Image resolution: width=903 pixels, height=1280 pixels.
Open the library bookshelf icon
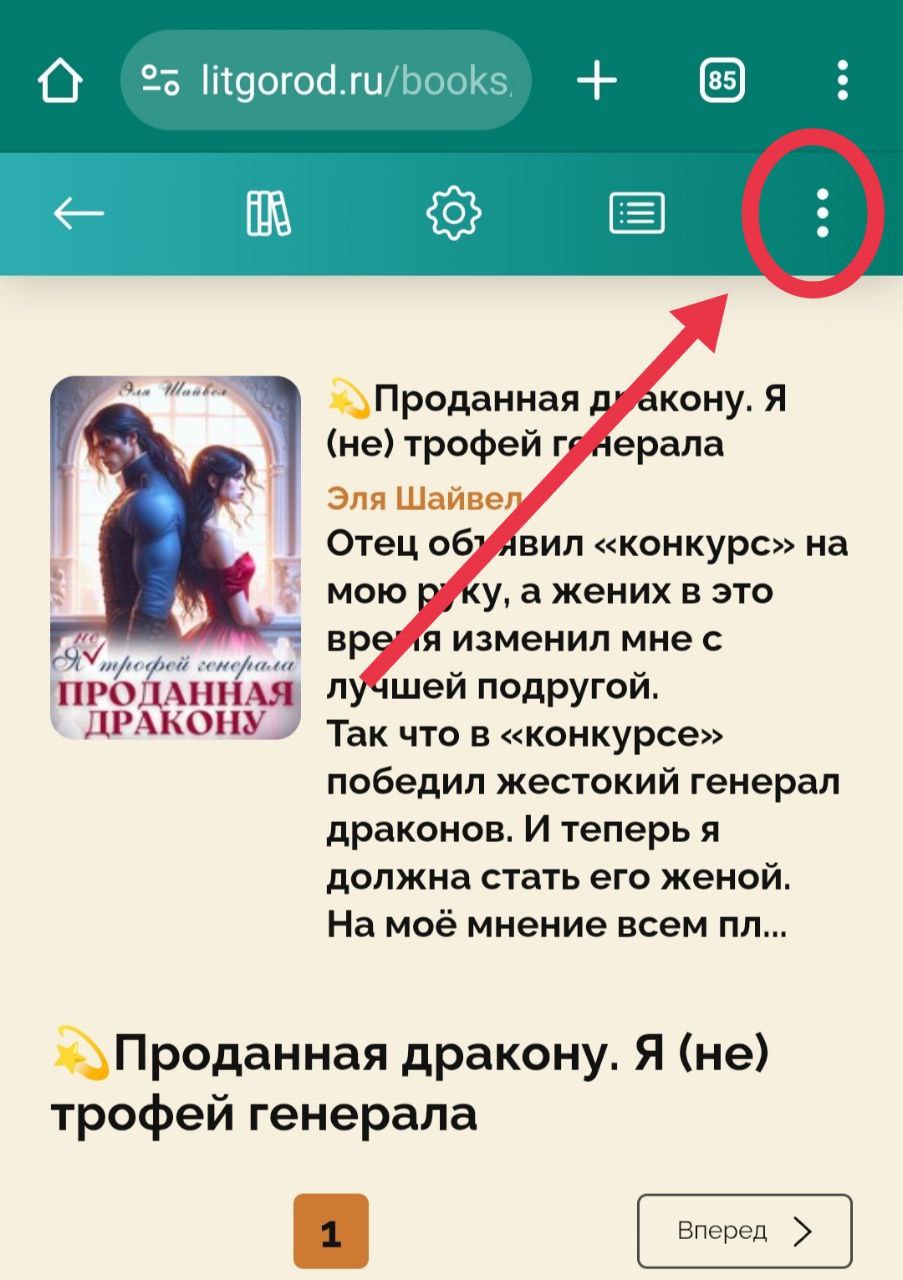pyautogui.click(x=267, y=212)
